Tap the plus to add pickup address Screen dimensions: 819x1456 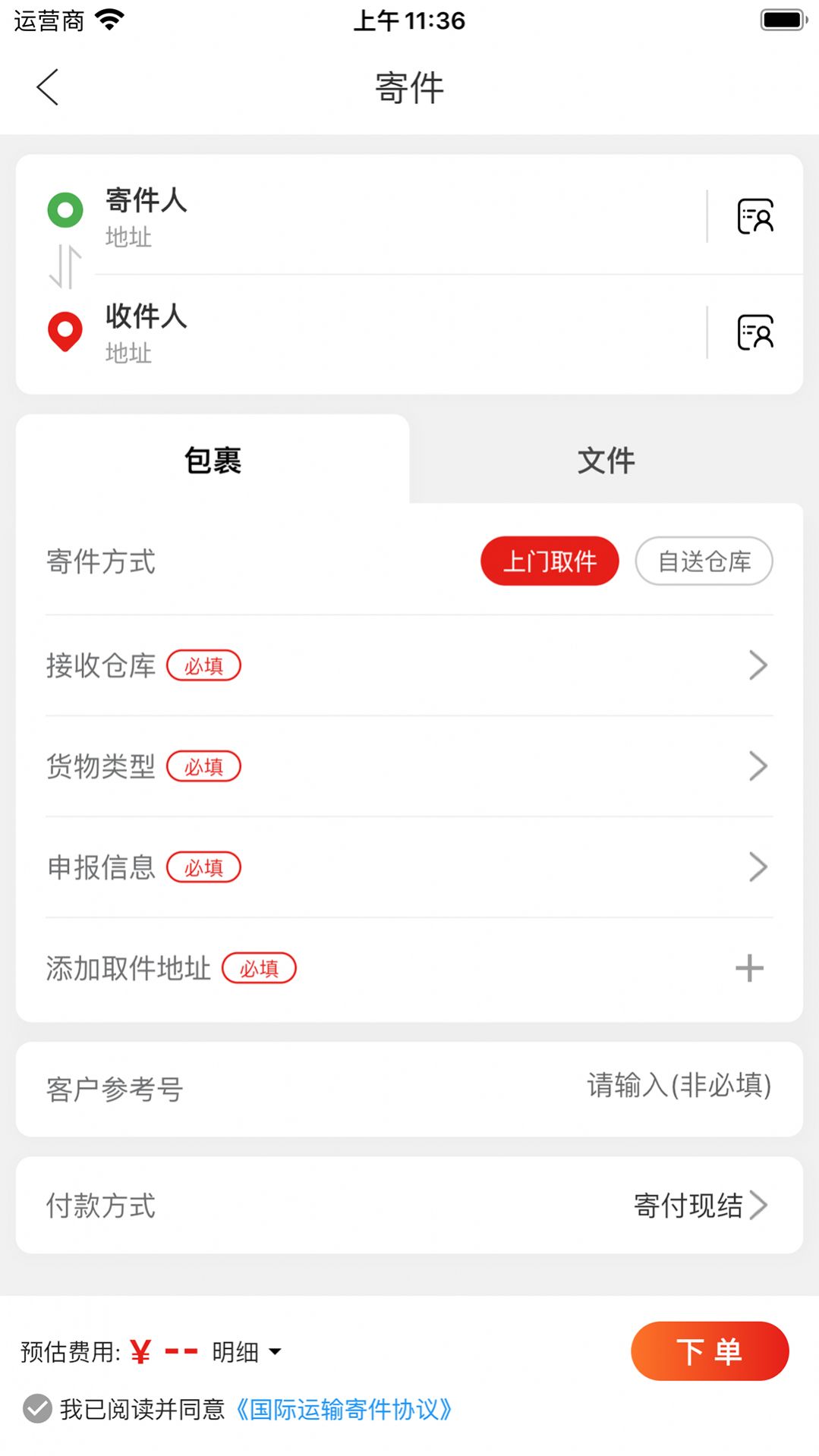750,967
